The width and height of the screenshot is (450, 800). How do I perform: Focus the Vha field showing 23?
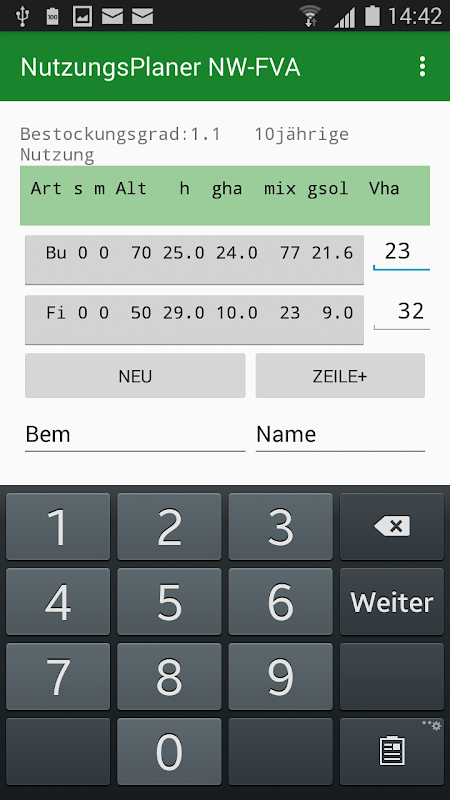pos(402,253)
